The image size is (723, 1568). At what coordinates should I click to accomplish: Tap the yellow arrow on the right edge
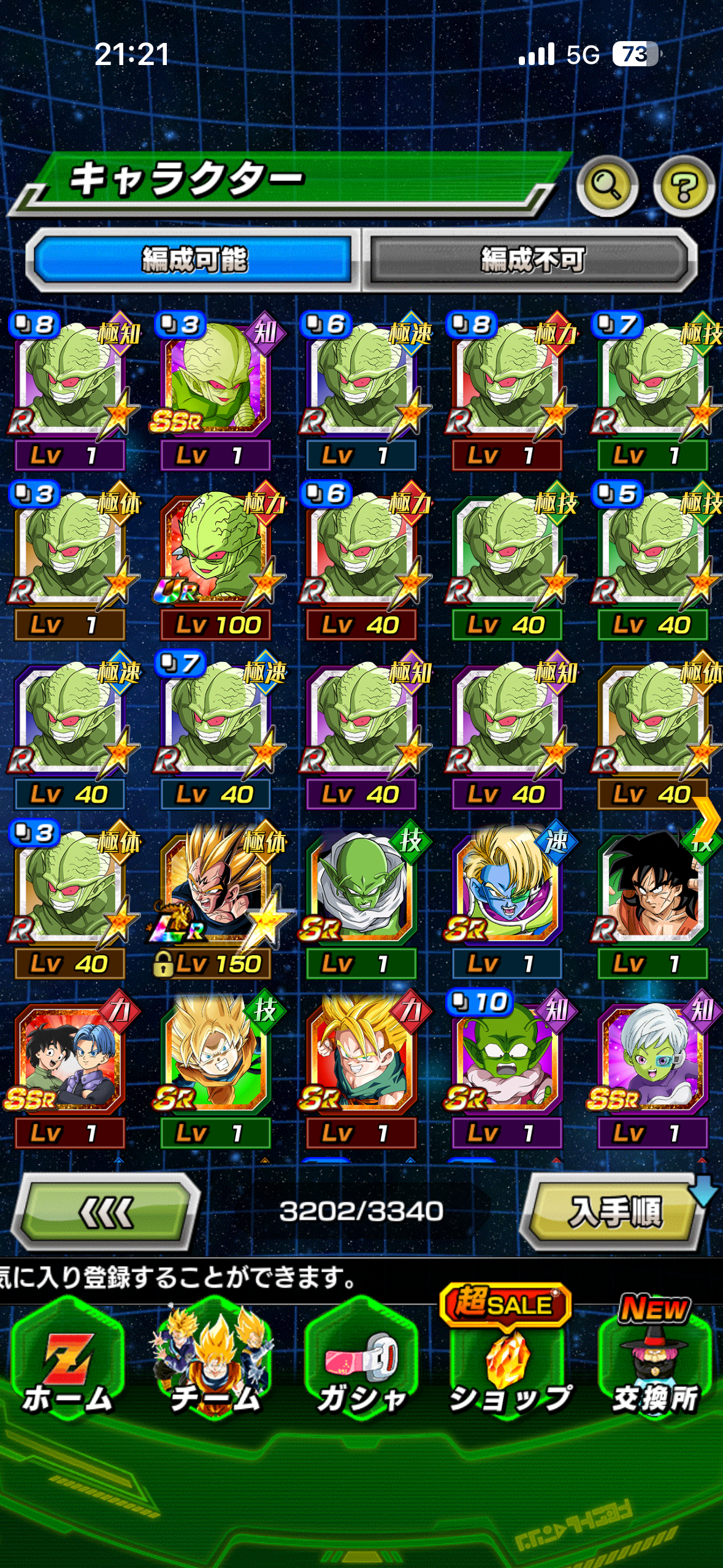coord(709,819)
